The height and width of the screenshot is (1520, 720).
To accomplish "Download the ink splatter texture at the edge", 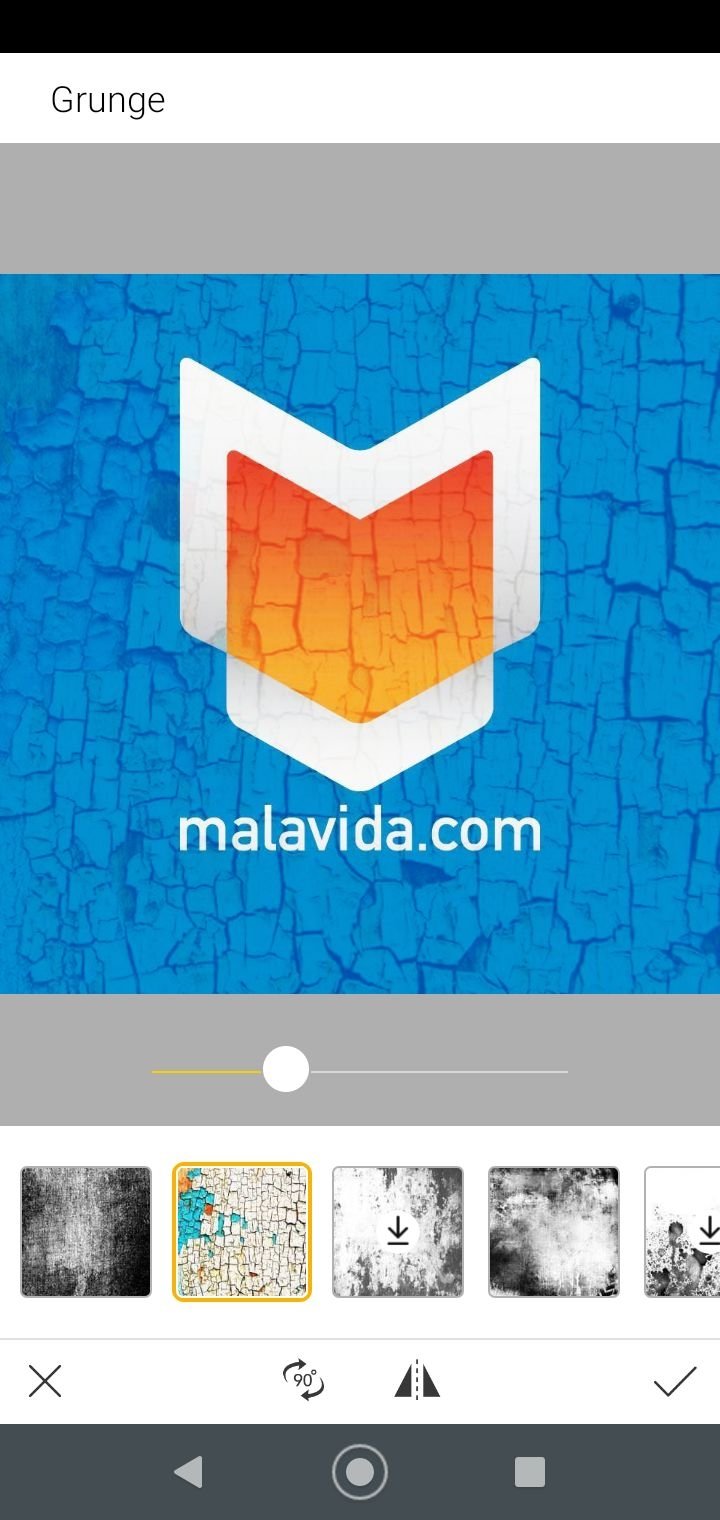I will 683,1232.
